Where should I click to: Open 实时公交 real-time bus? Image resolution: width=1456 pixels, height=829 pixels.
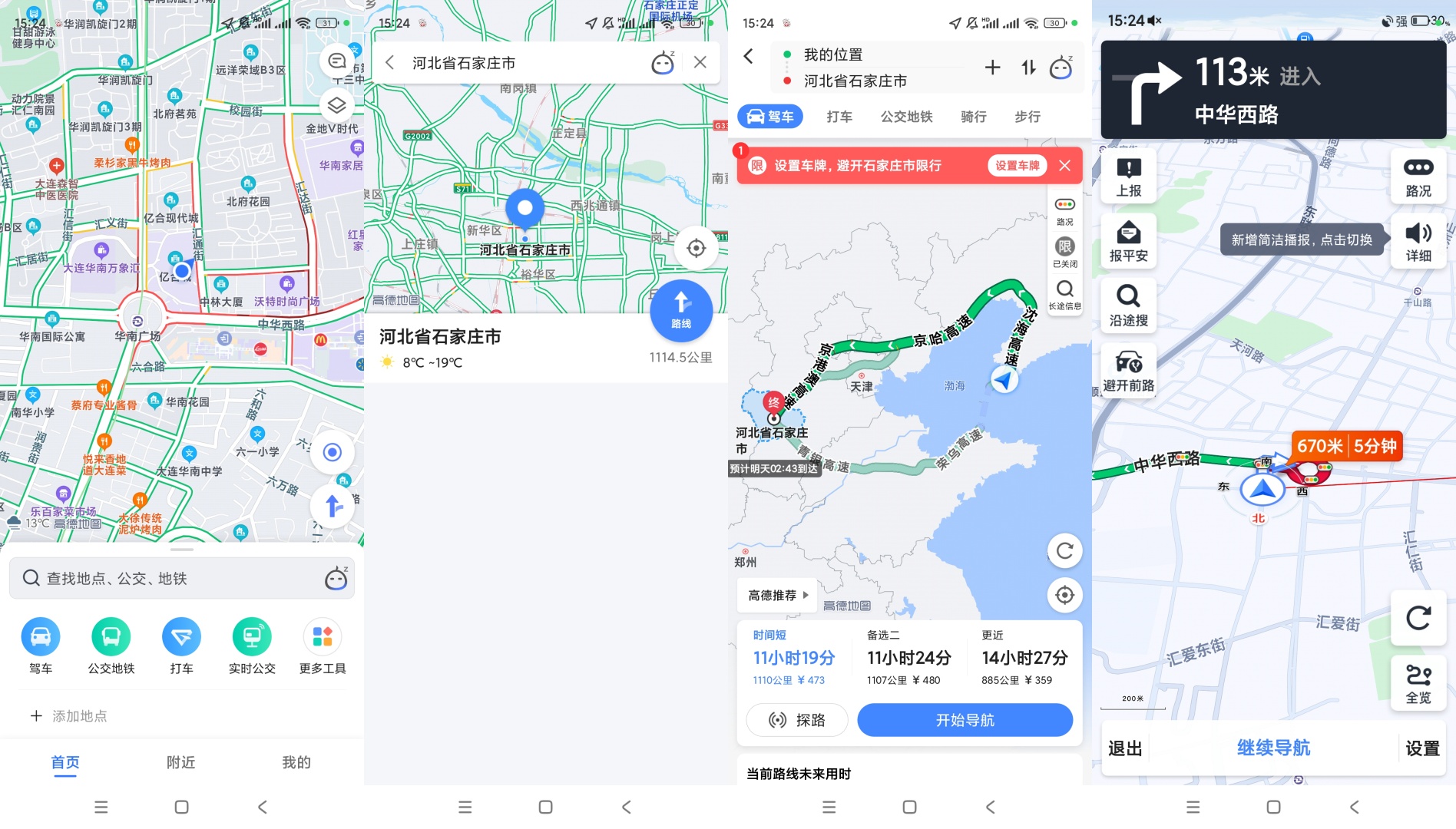tap(252, 646)
